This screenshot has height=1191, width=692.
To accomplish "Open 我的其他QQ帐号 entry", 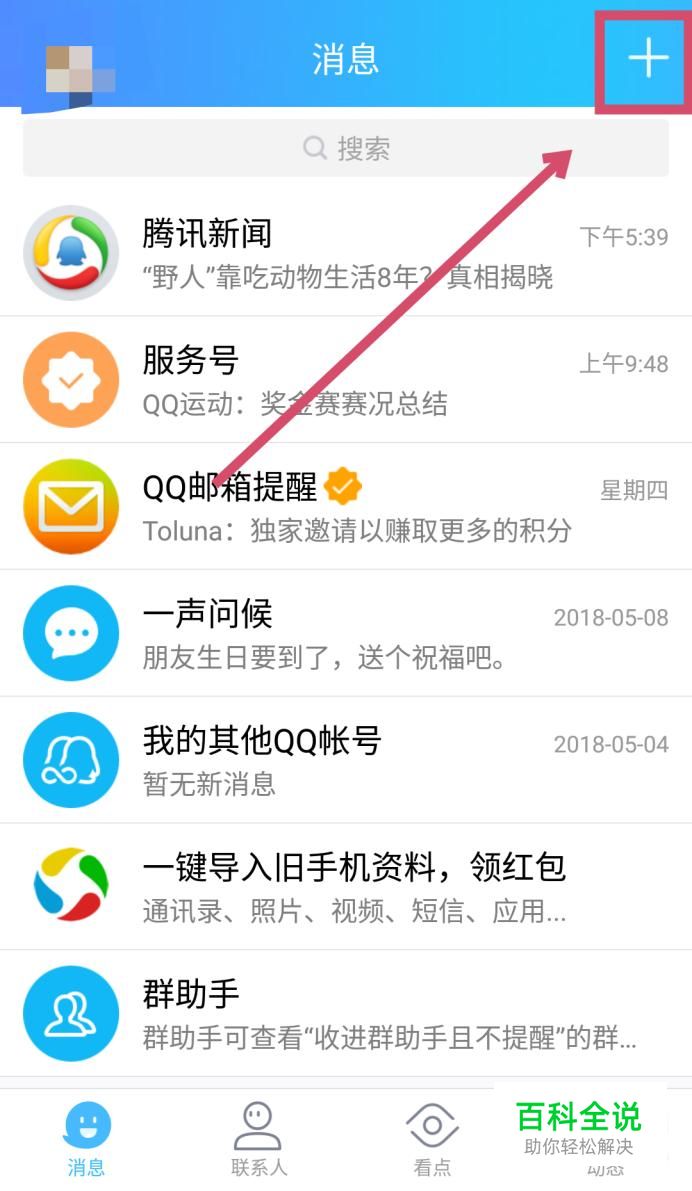I will pyautogui.click(x=346, y=760).
